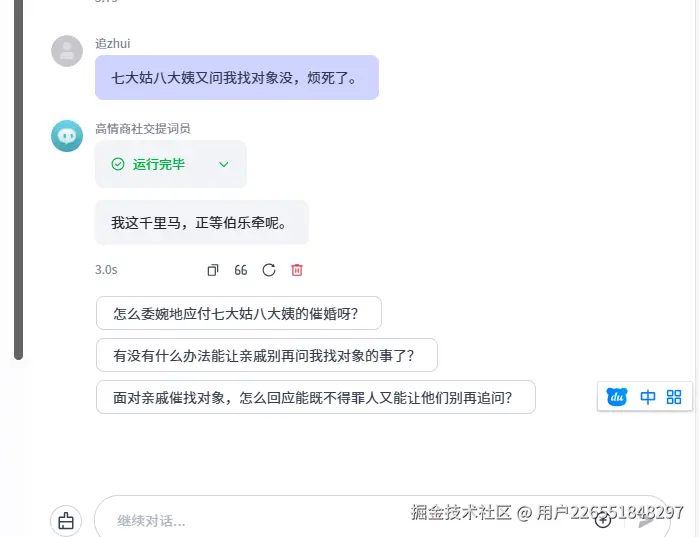Image resolution: width=699 pixels, height=537 pixels.
Task: Delete the bot's reply message
Action: click(x=297, y=270)
